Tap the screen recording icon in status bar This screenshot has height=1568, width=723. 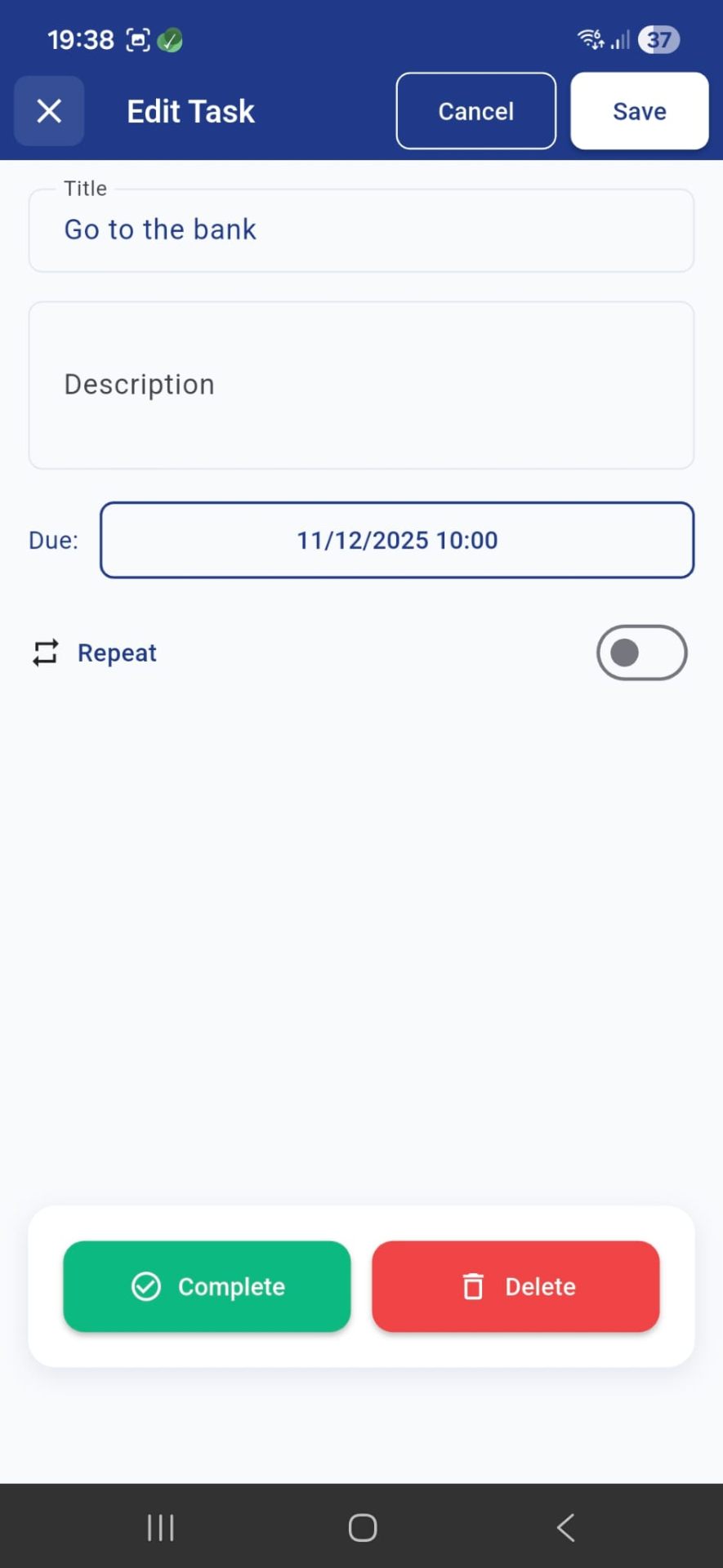139,38
